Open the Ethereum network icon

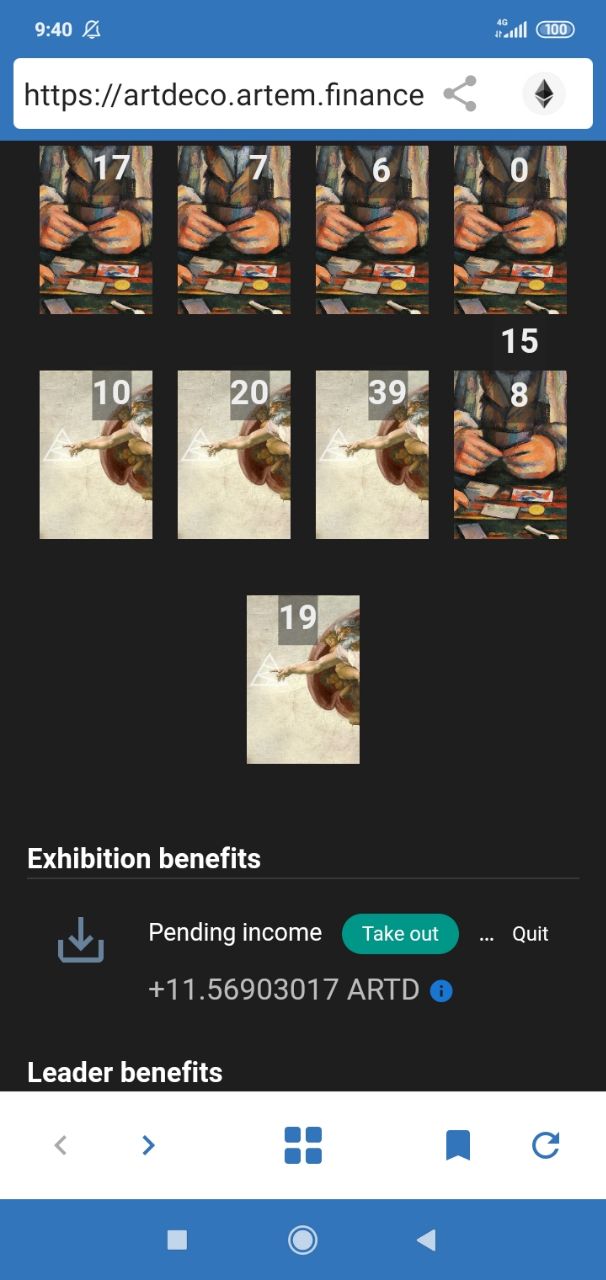pos(543,94)
